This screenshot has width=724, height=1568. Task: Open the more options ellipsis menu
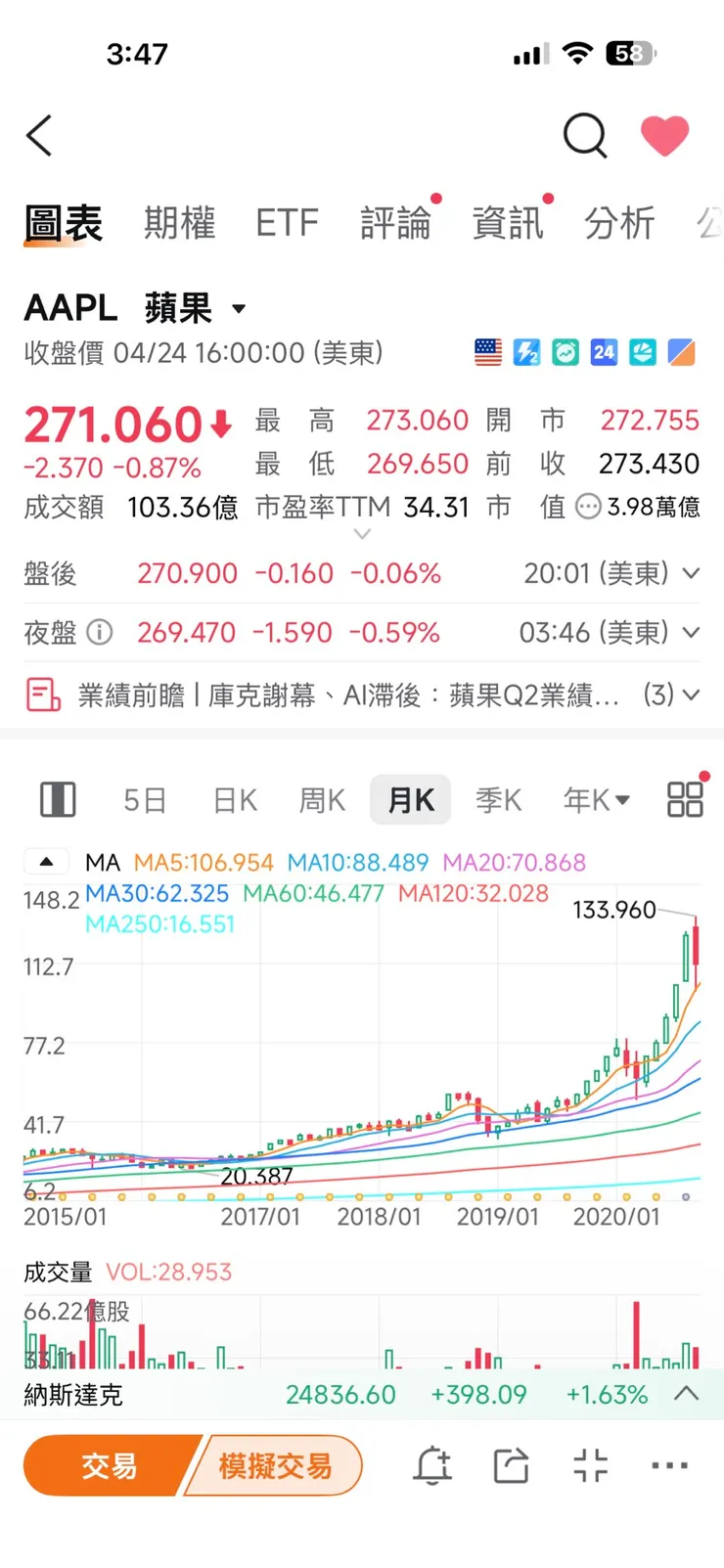coord(668,1464)
